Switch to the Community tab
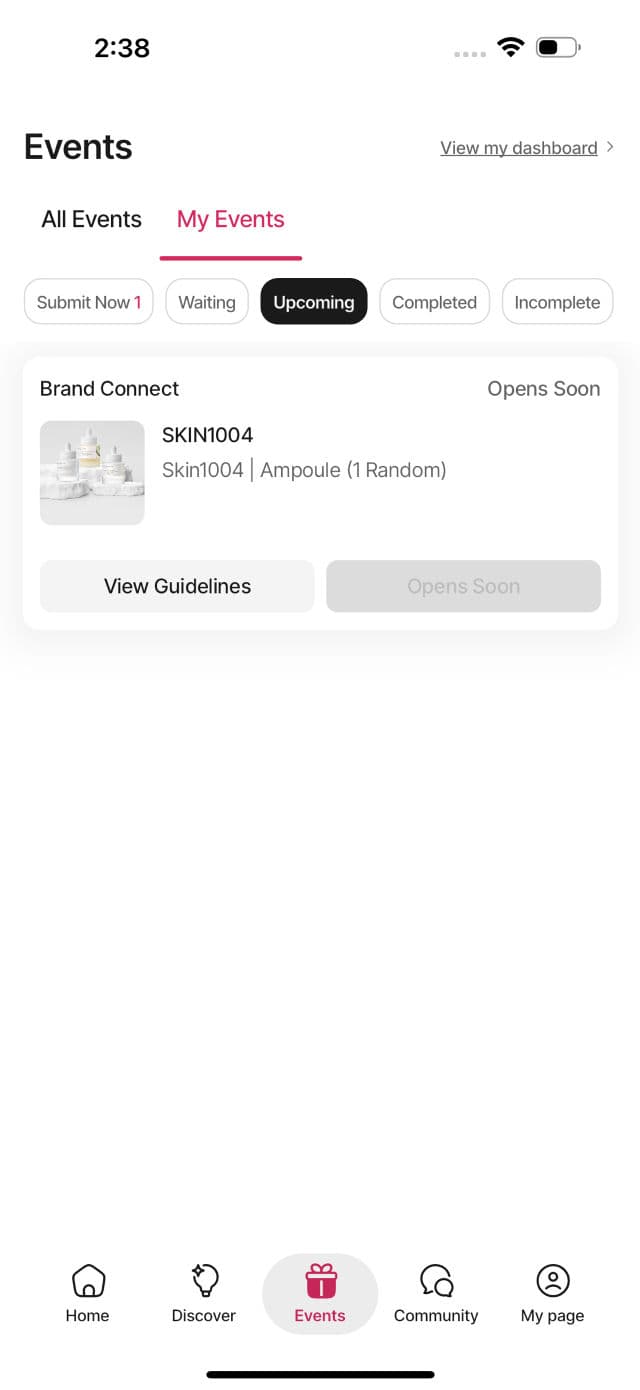640x1390 pixels. click(436, 1293)
